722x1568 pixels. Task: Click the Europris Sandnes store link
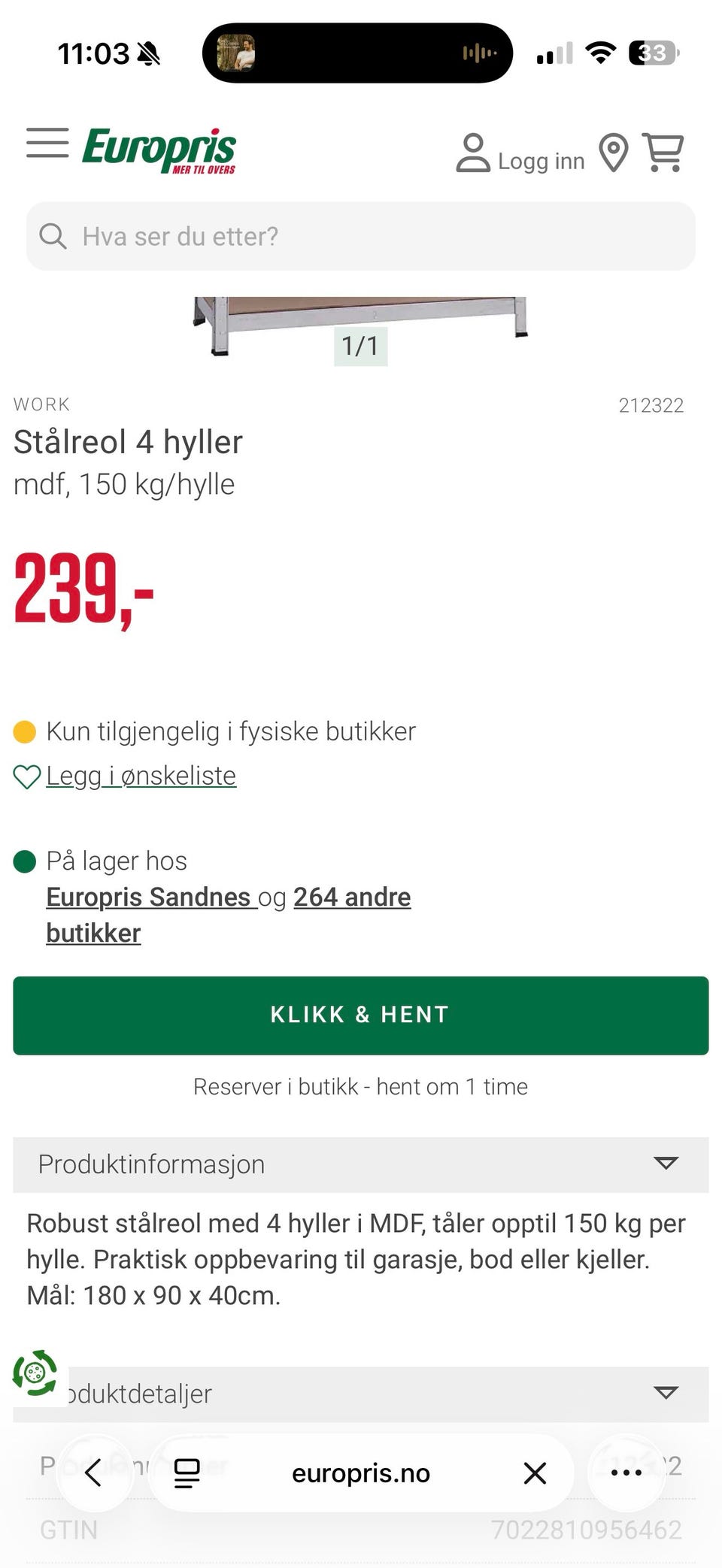147,898
